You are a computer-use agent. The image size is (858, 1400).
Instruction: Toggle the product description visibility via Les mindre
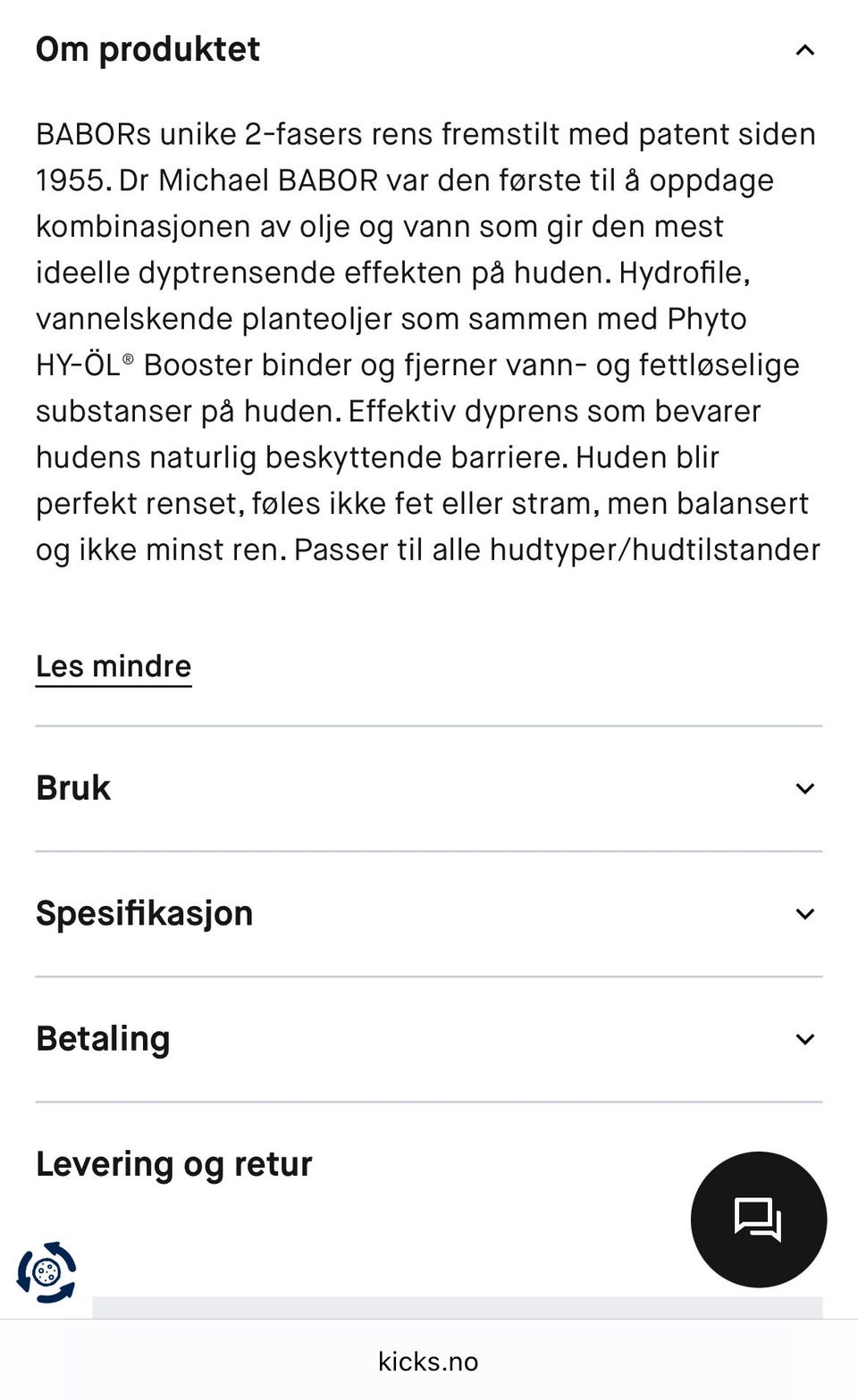click(113, 666)
